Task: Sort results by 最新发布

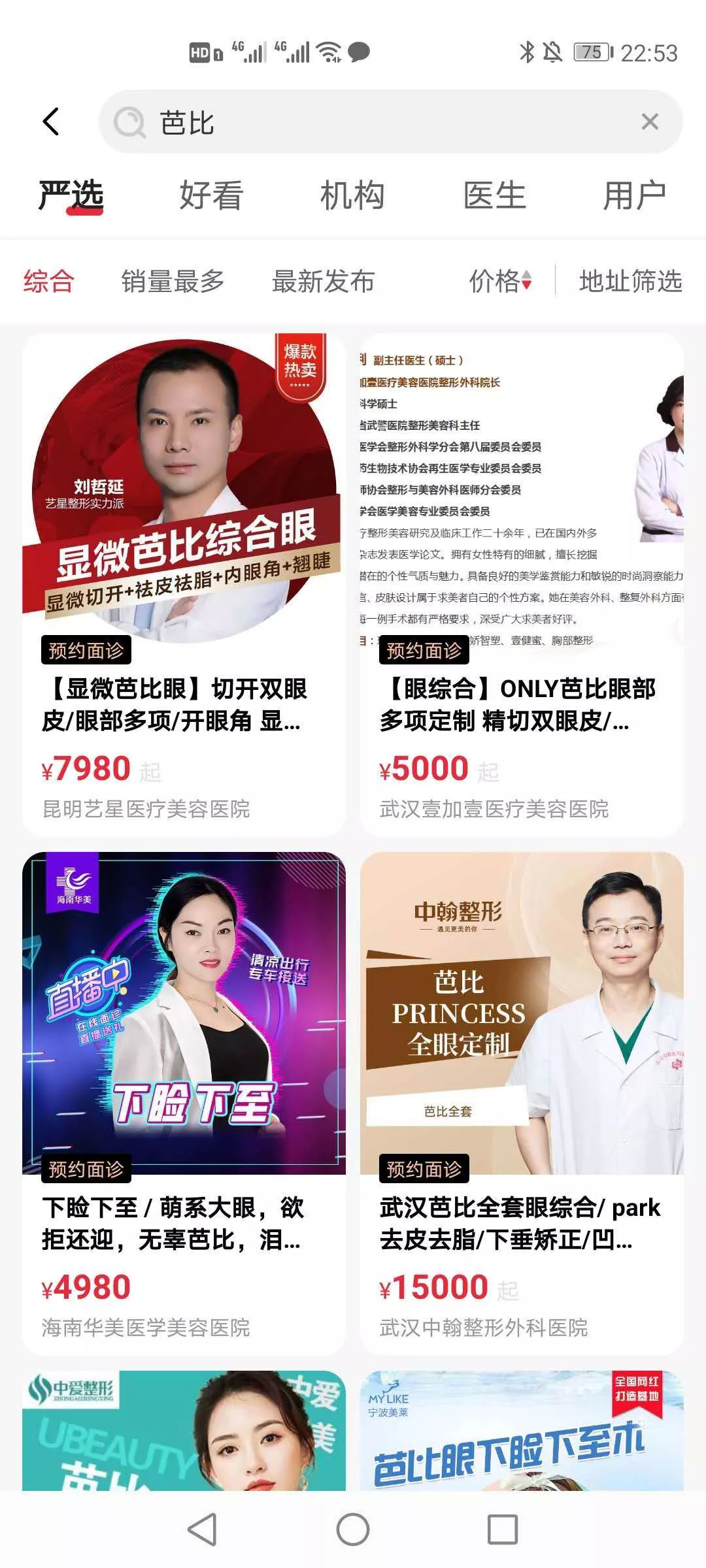Action: point(323,282)
